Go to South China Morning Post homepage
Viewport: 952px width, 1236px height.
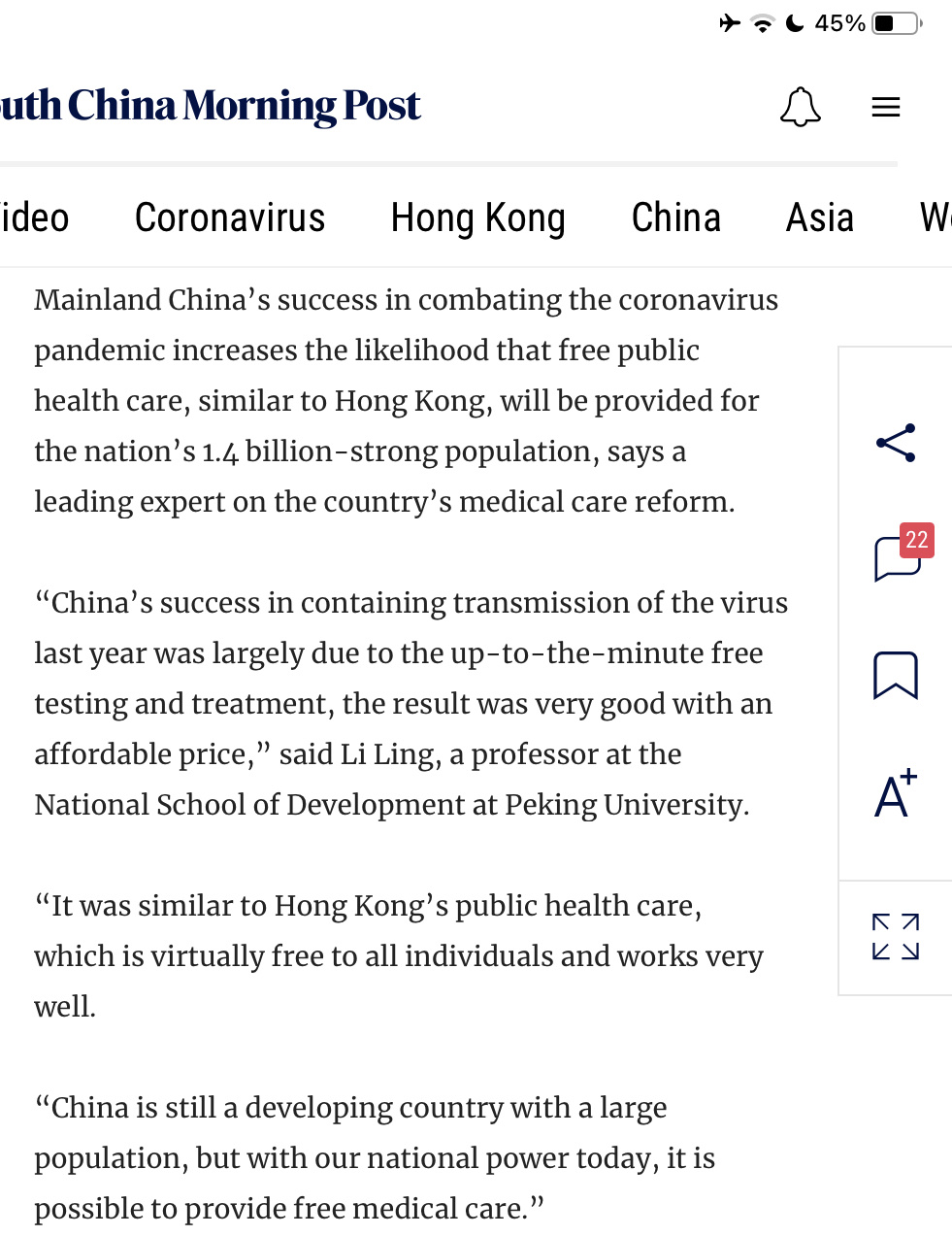click(211, 106)
